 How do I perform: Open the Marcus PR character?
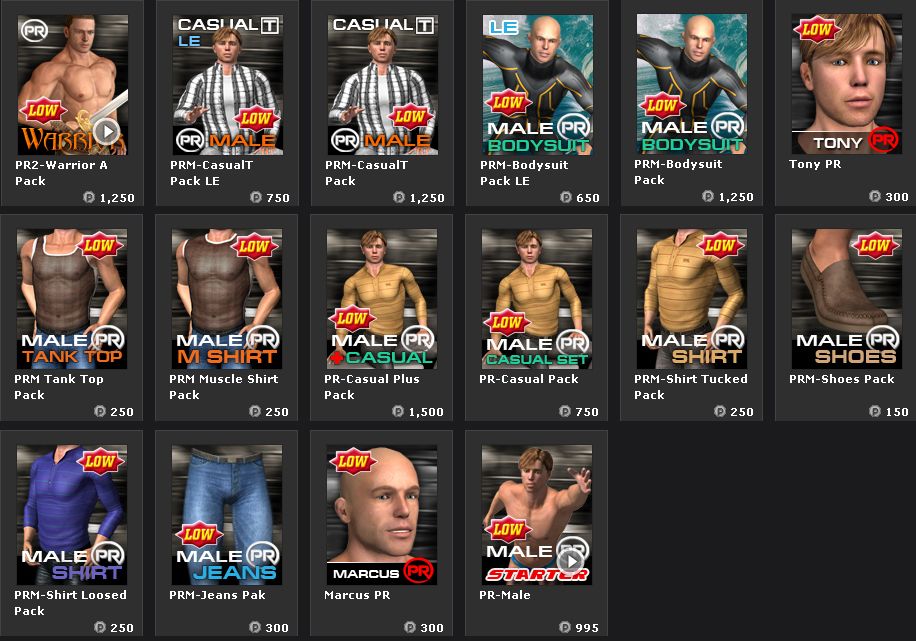coord(382,515)
